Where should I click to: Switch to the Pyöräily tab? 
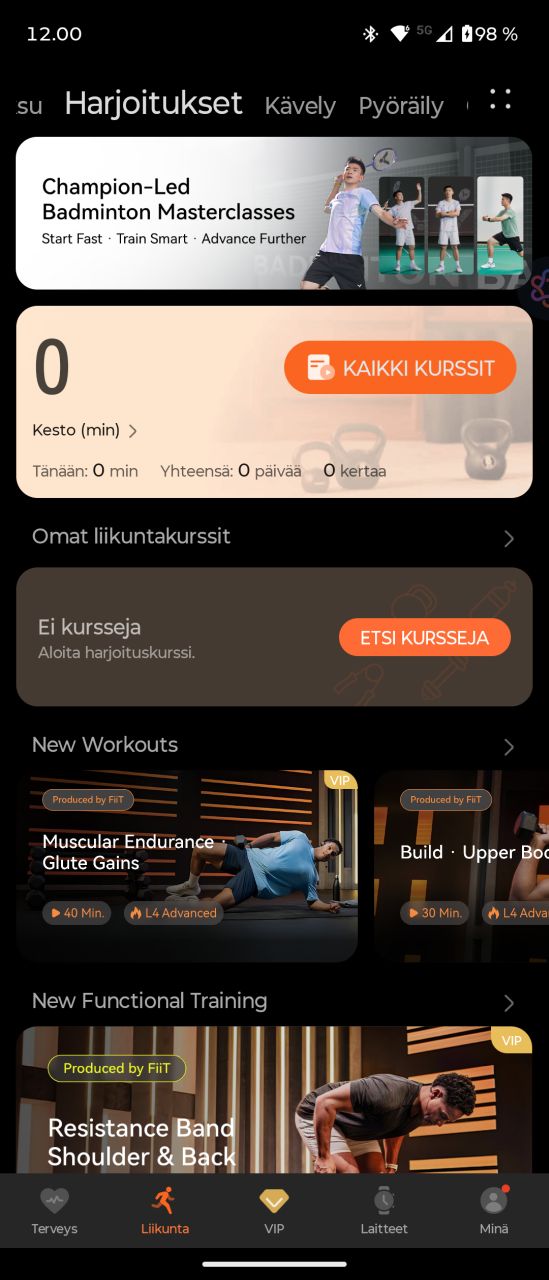[401, 106]
